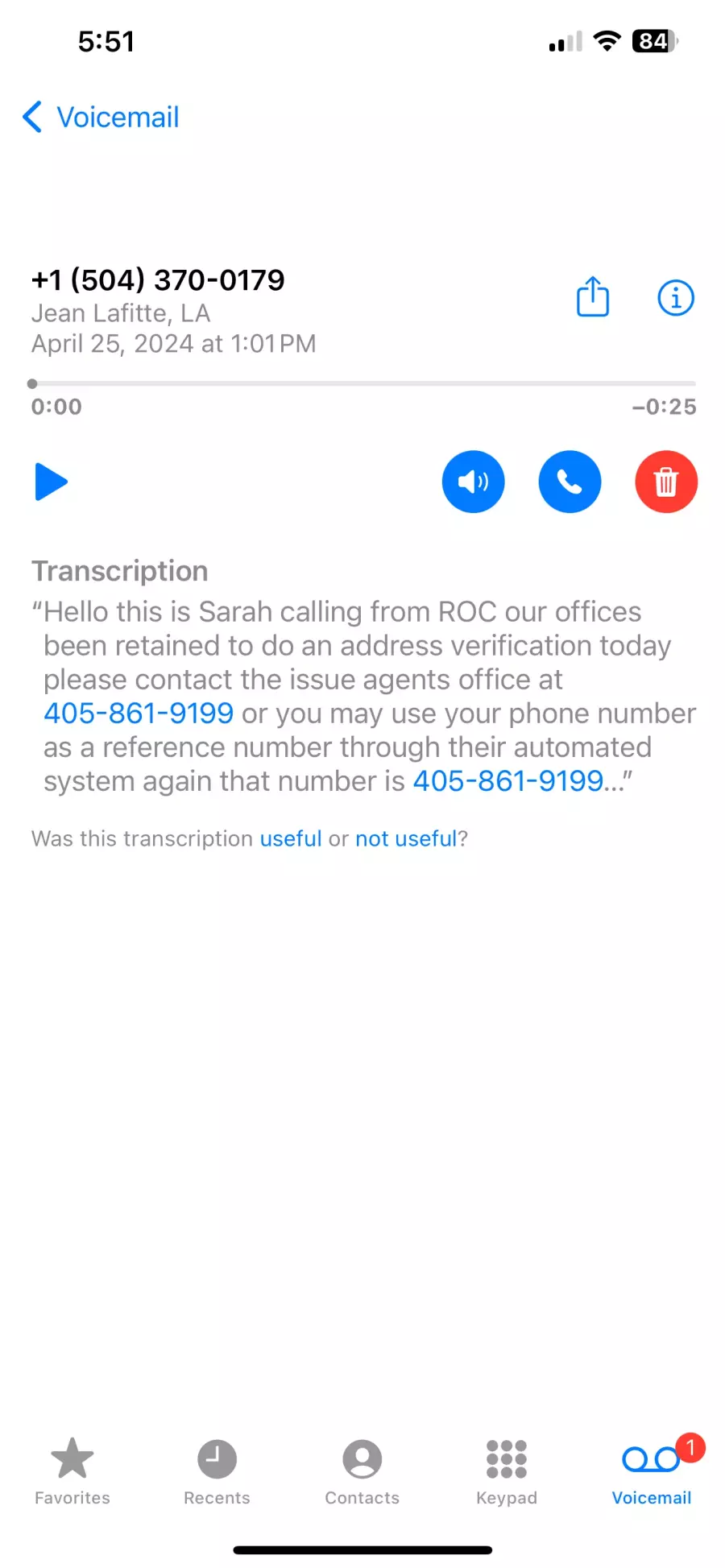725x1568 pixels.
Task: Call back the voicemail sender
Action: 570,482
